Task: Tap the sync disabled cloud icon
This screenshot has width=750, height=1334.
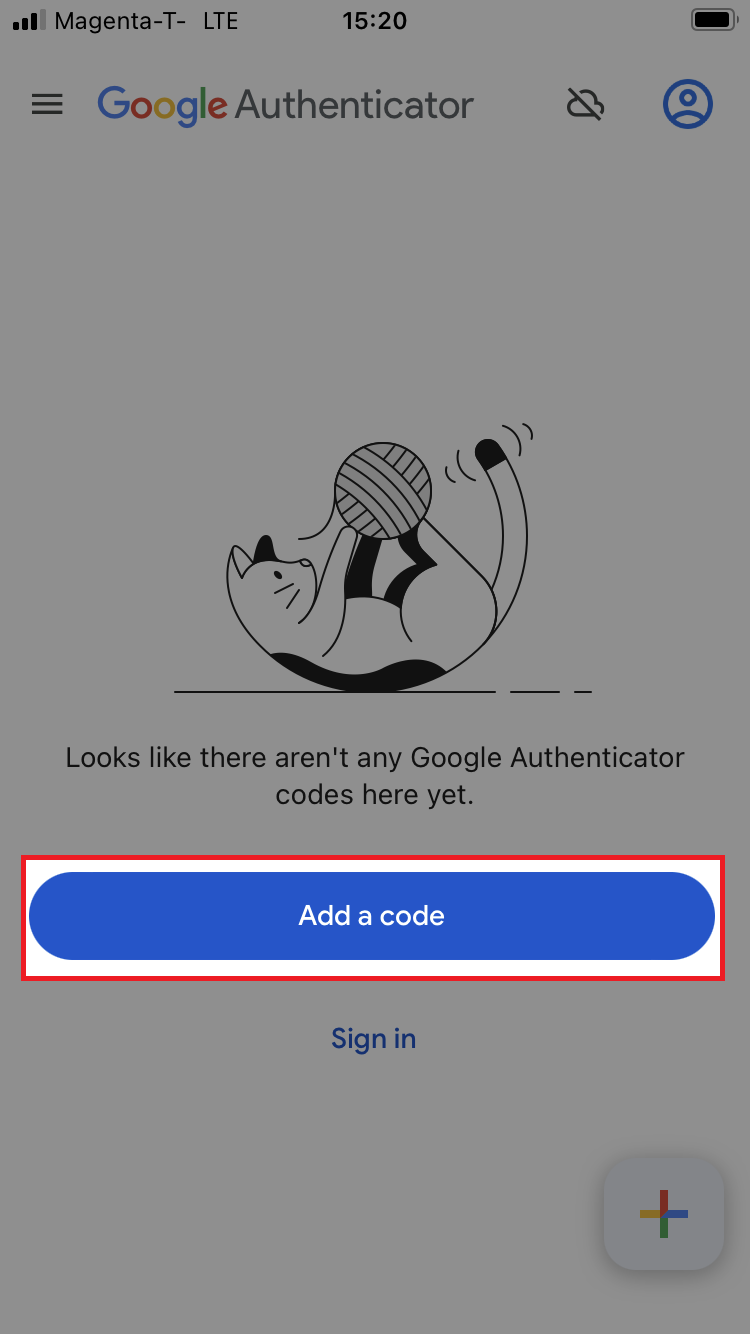Action: pos(585,103)
